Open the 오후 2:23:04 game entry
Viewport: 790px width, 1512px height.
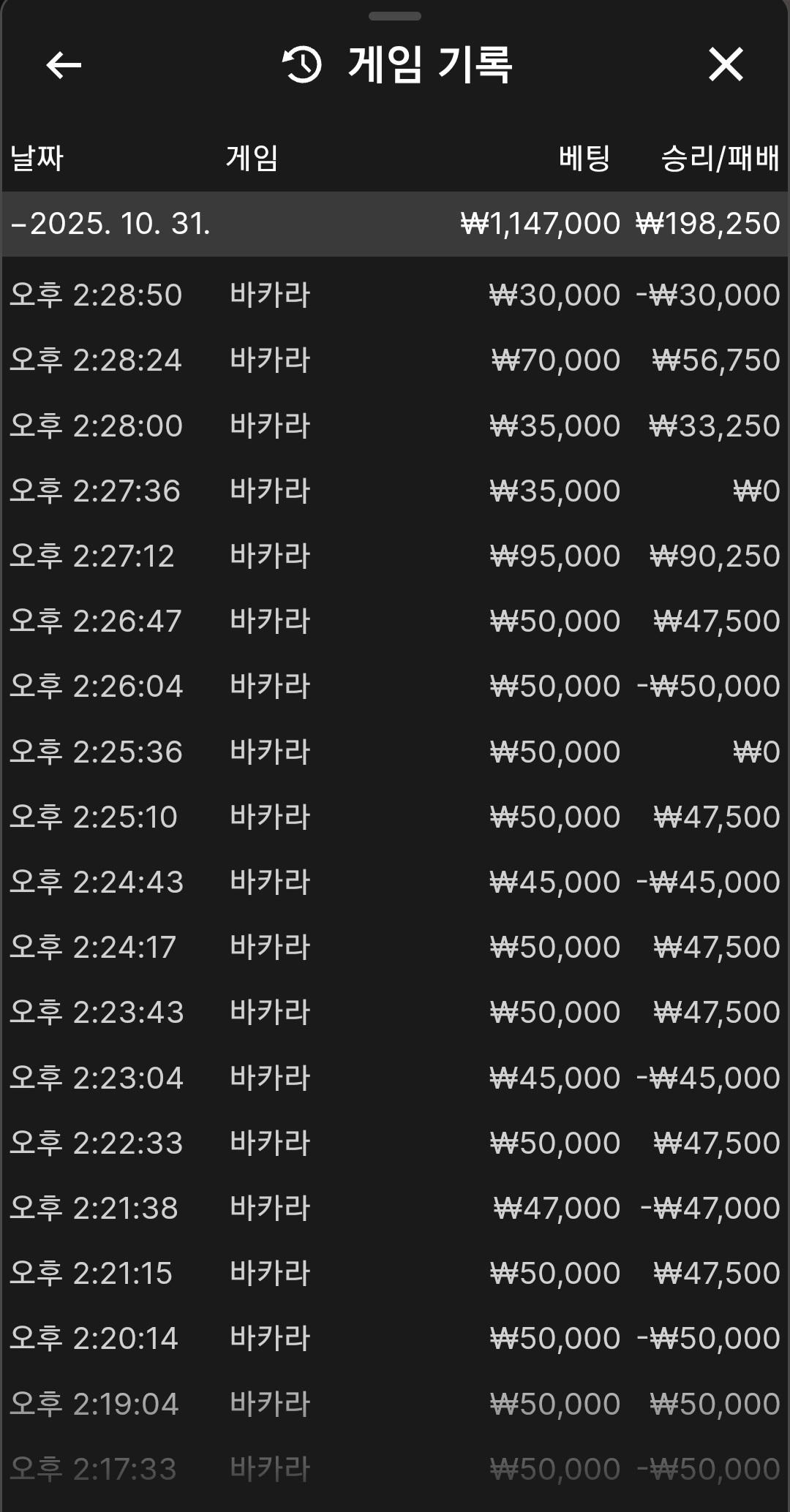(x=395, y=1078)
